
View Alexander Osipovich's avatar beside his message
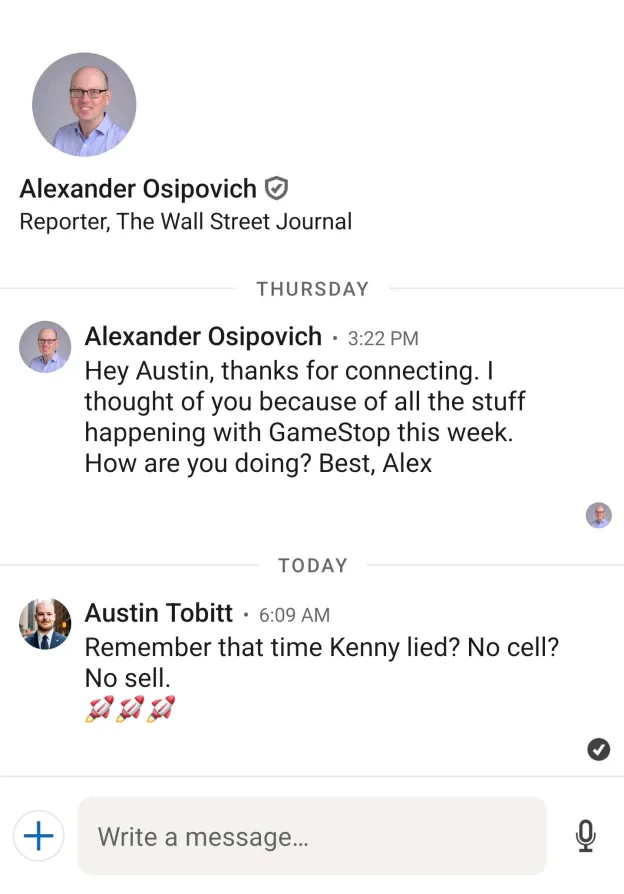pyautogui.click(x=45, y=347)
